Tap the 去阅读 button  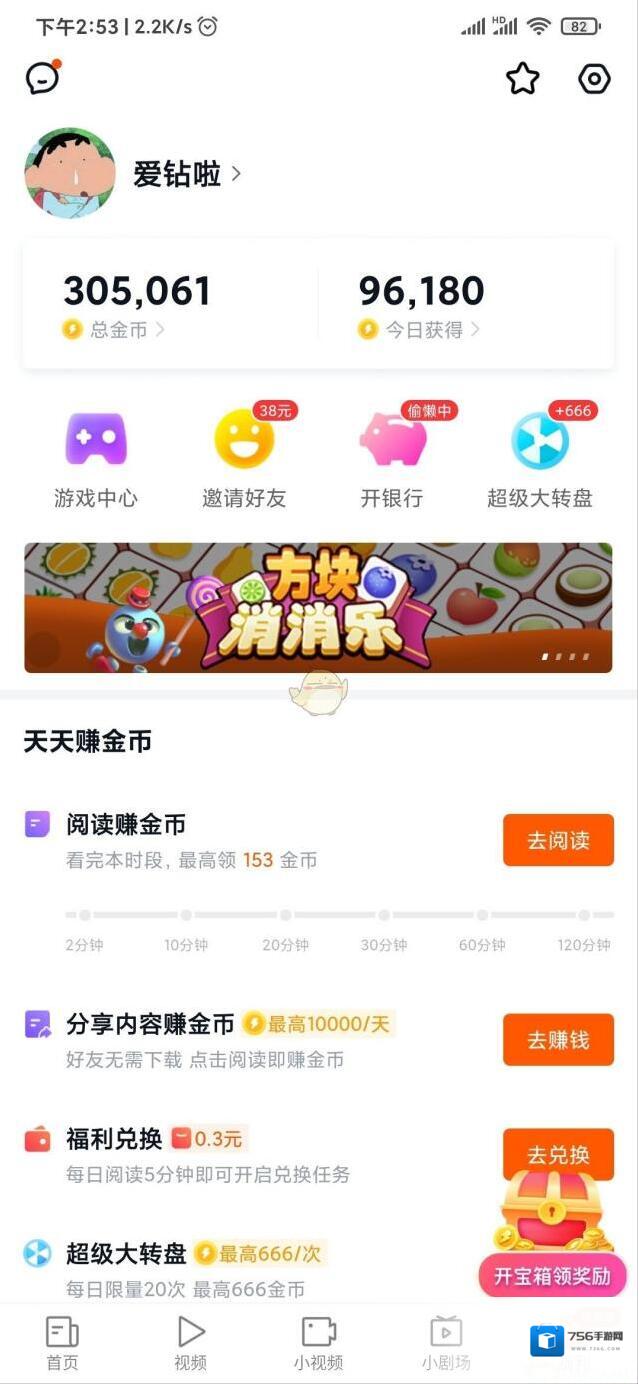[x=558, y=841]
